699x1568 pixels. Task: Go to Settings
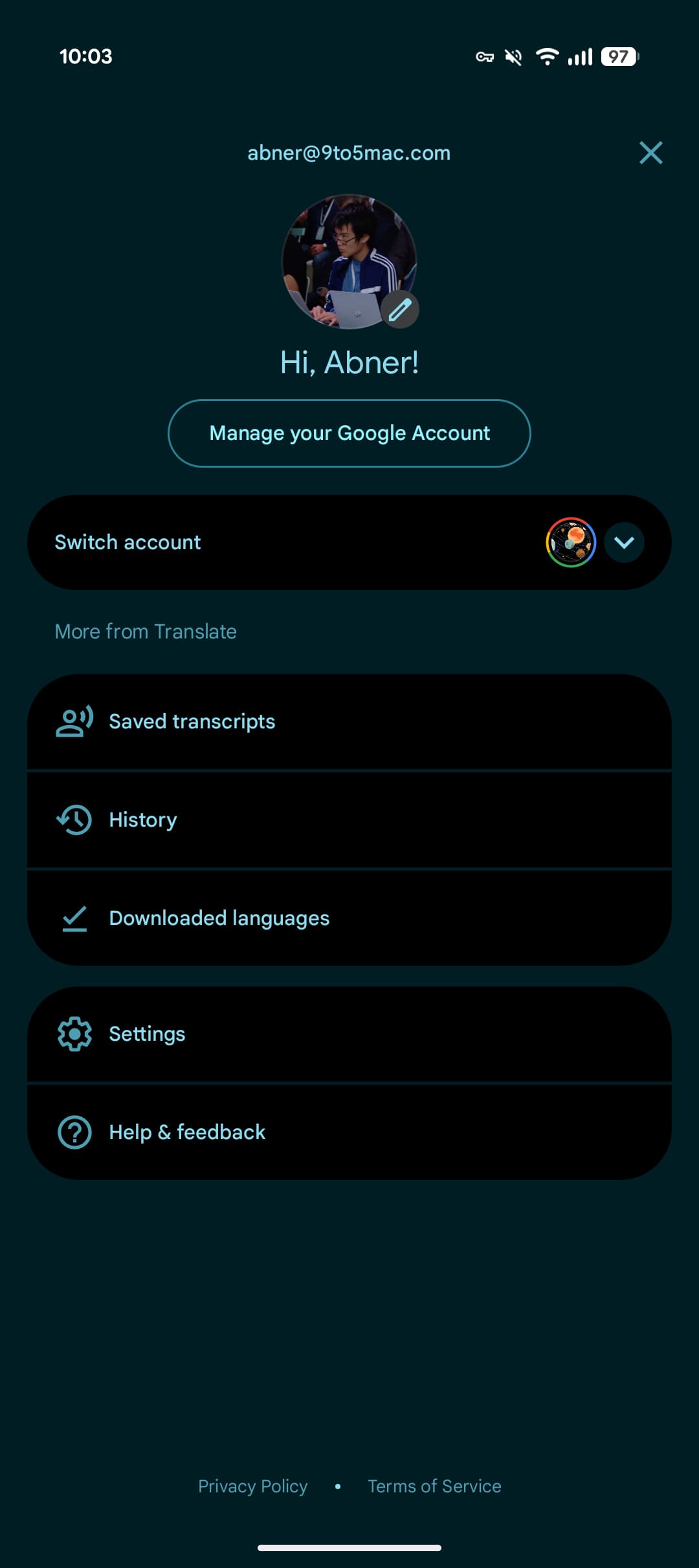(x=349, y=1034)
